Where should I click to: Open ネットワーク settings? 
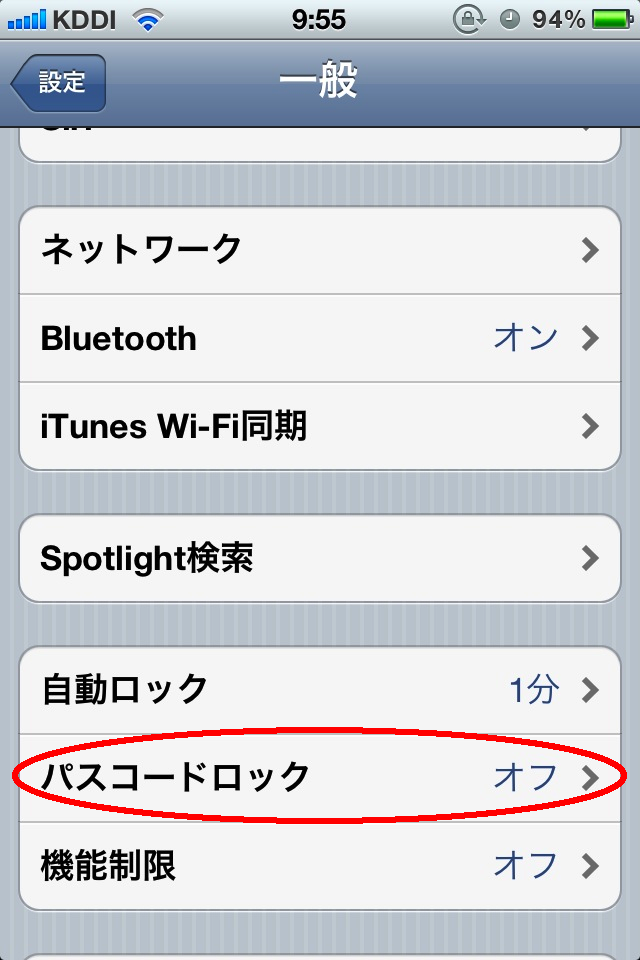[x=320, y=250]
